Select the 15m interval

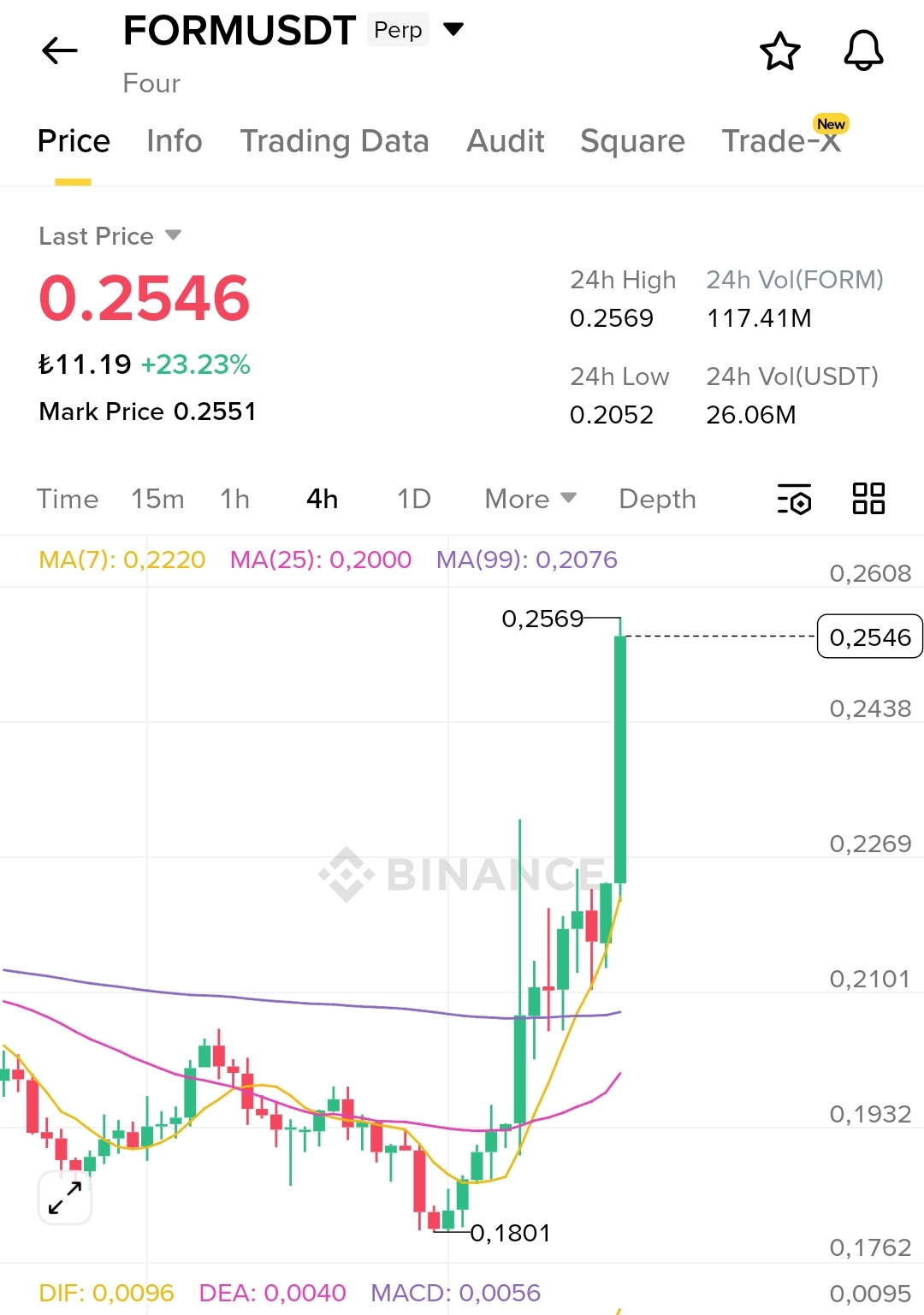157,499
